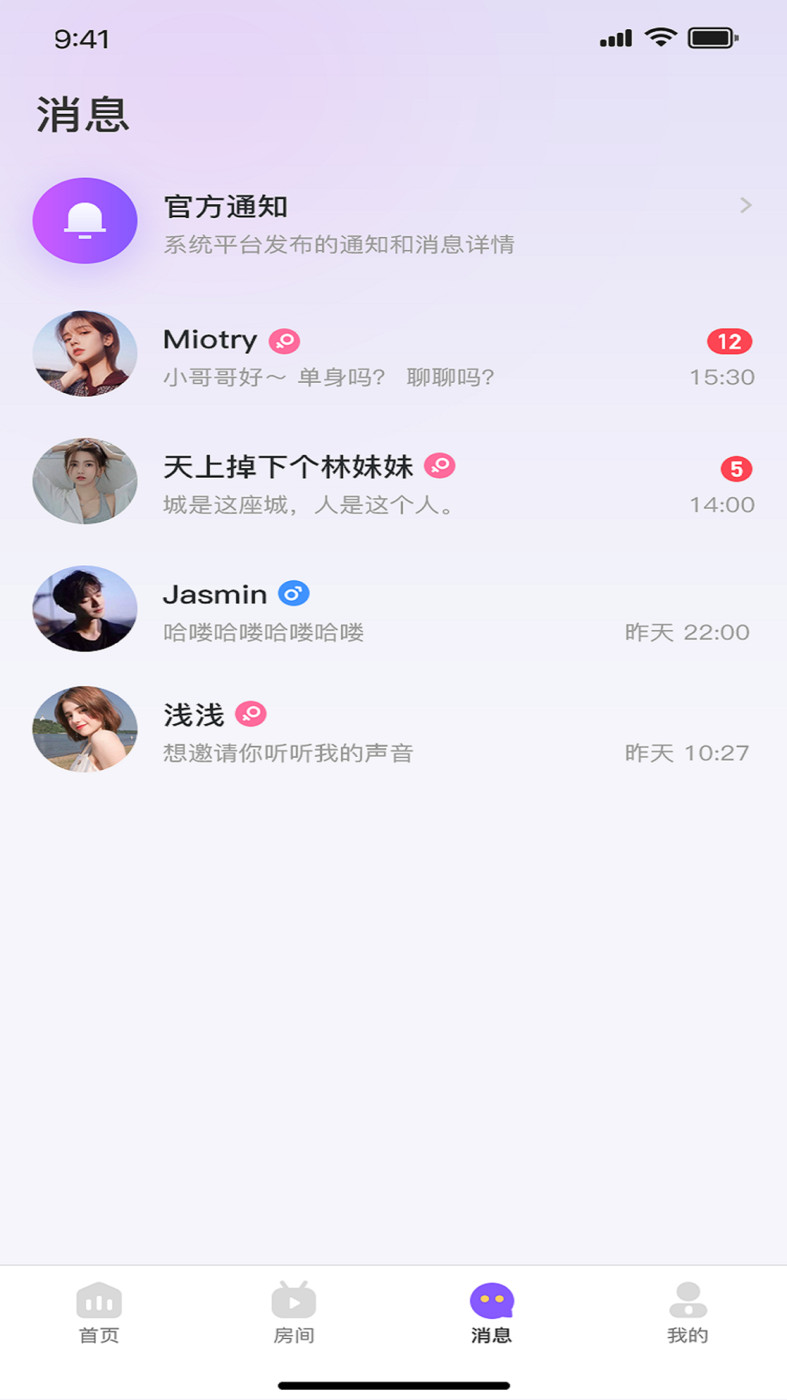Select the 房间 TV icon in tab bar
Image resolution: width=787 pixels, height=1400 pixels.
pos(294,1303)
